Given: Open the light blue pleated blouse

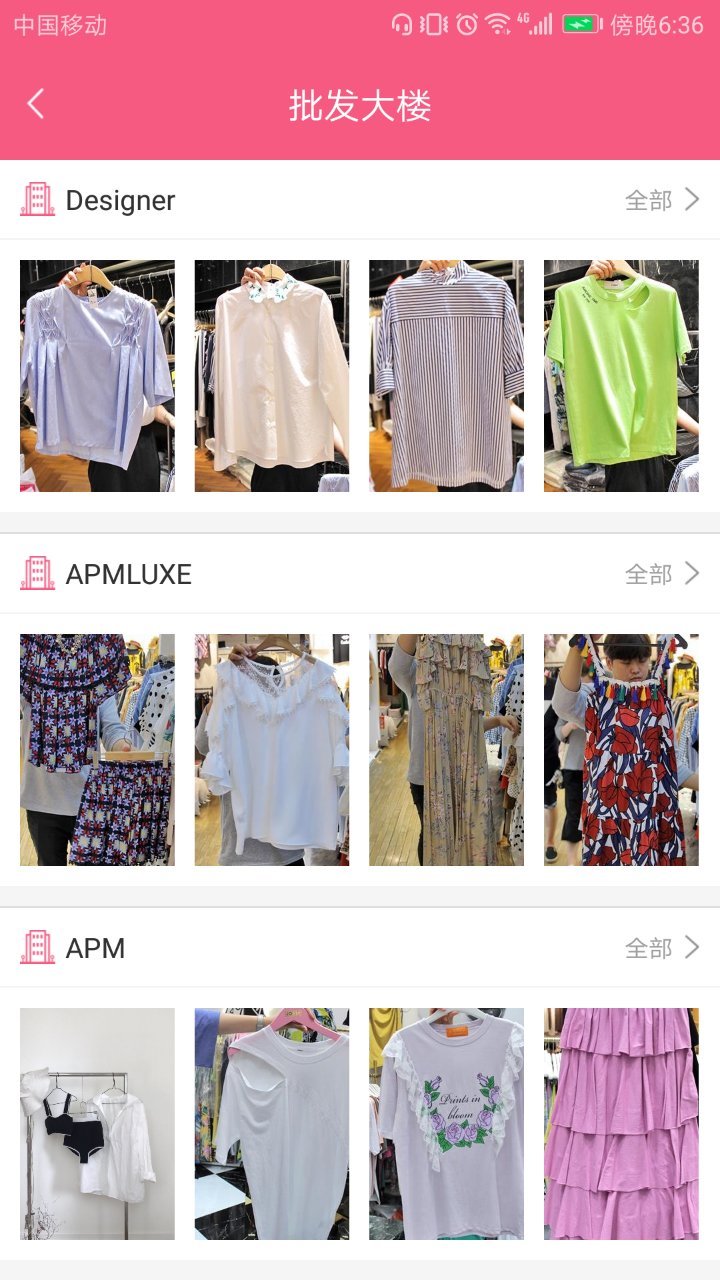Looking at the screenshot, I should tap(97, 376).
